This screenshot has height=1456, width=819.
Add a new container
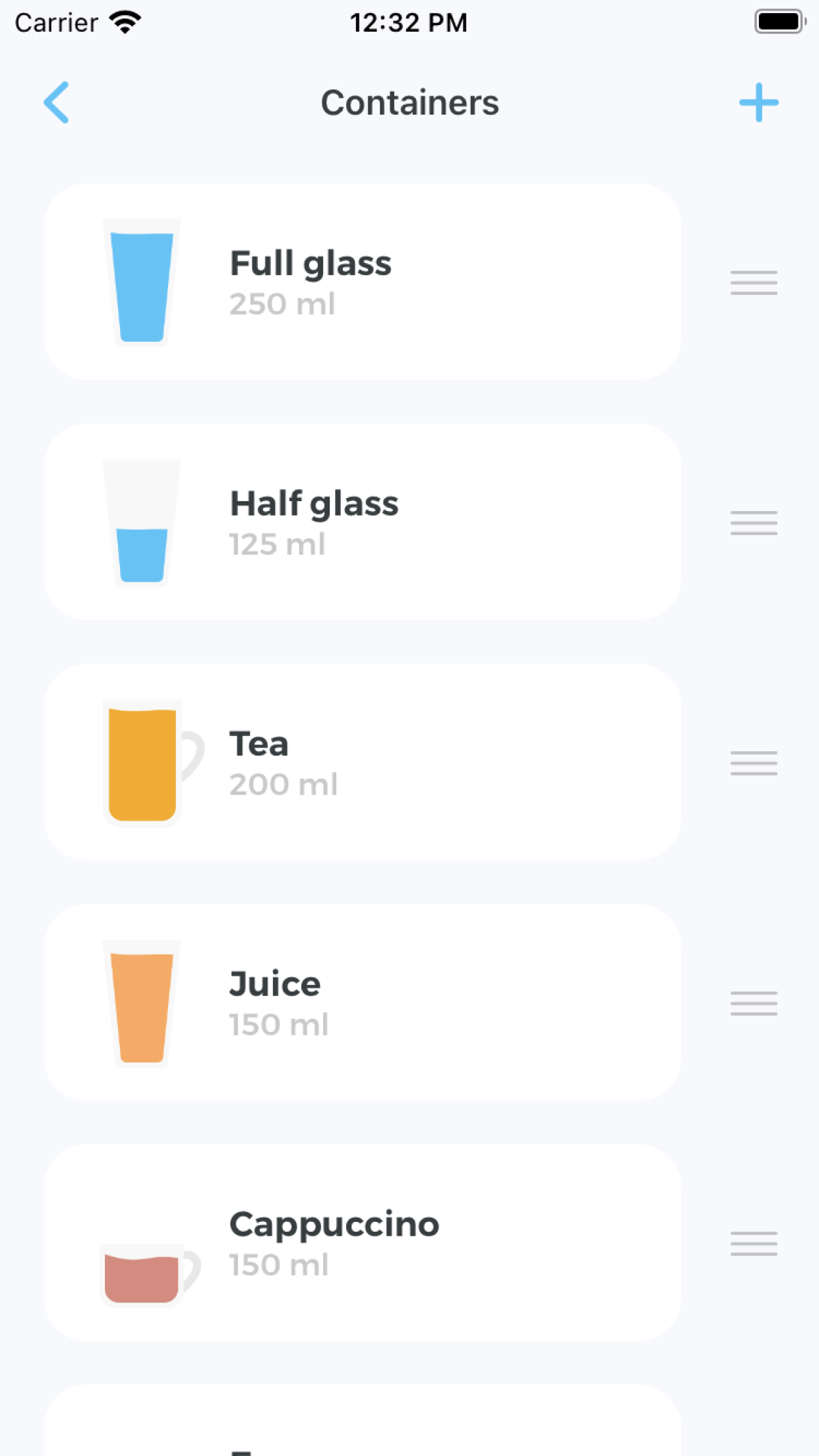pos(758,103)
